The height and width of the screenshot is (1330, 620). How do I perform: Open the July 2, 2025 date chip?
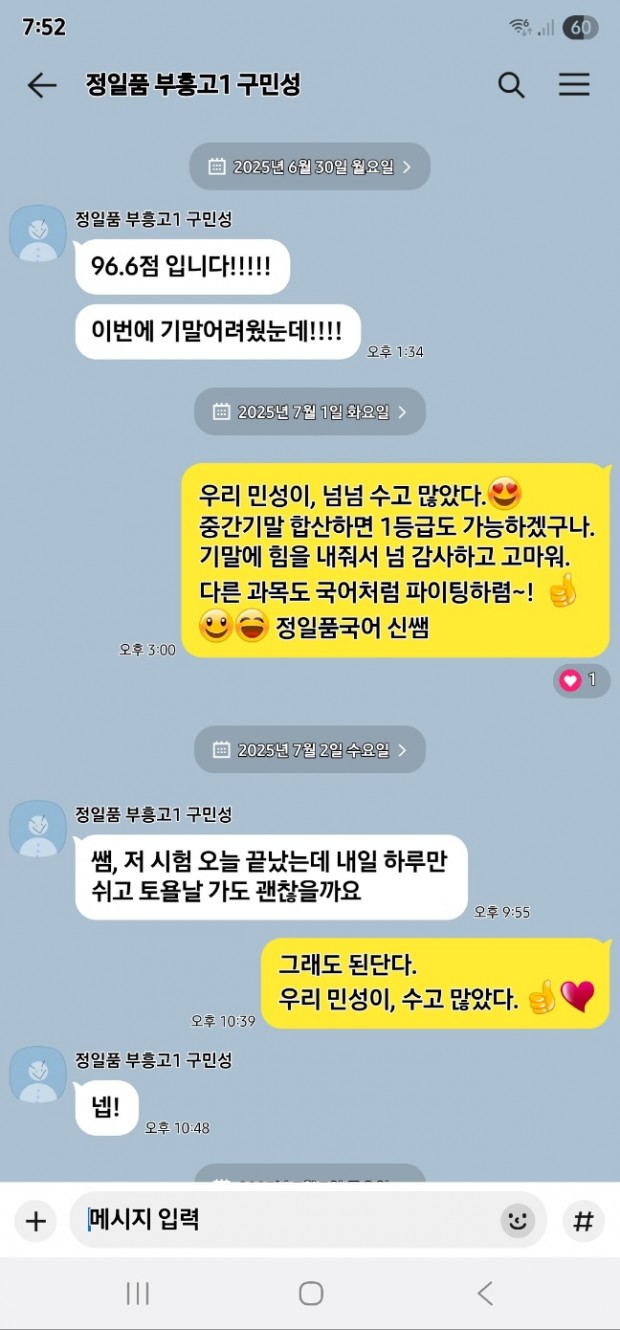310,750
